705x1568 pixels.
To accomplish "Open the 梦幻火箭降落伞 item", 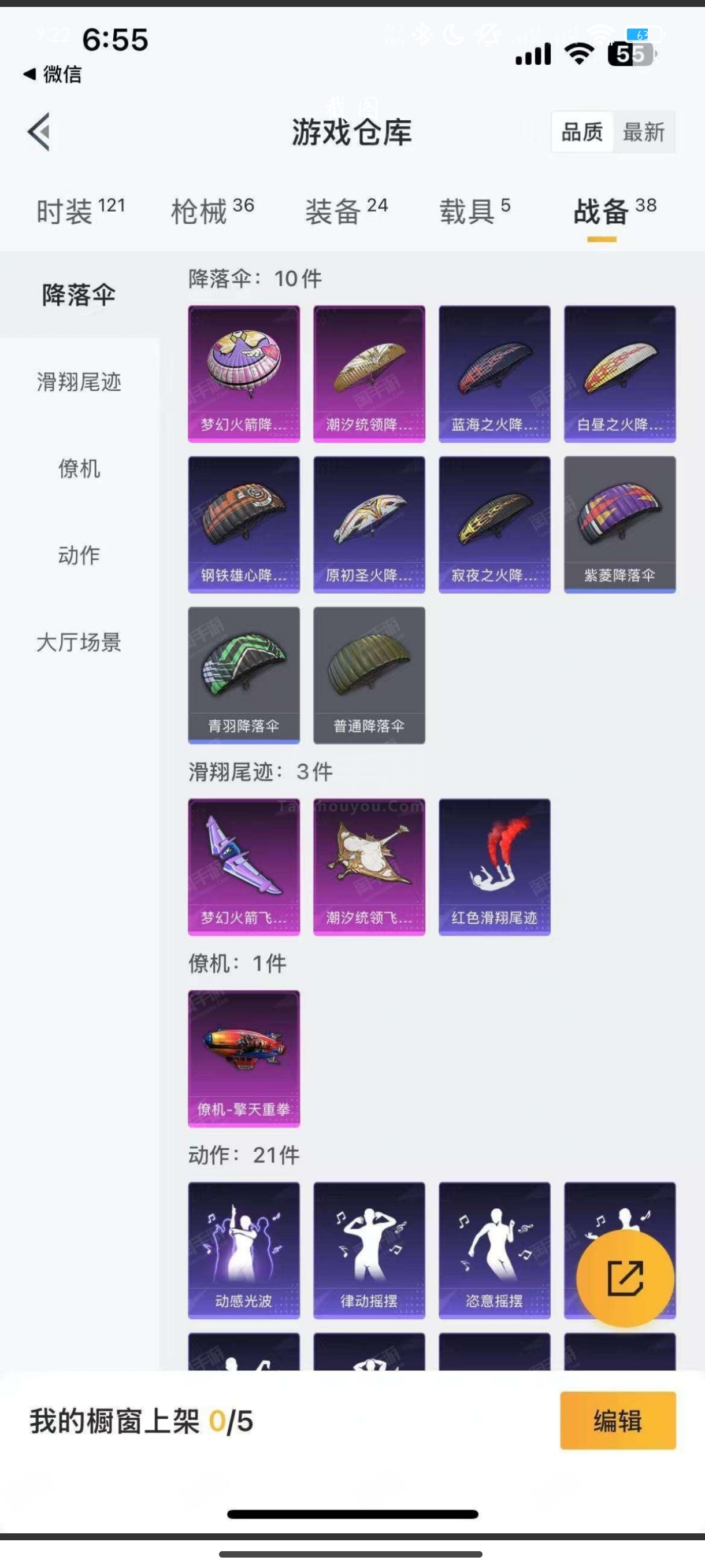I will tap(244, 373).
